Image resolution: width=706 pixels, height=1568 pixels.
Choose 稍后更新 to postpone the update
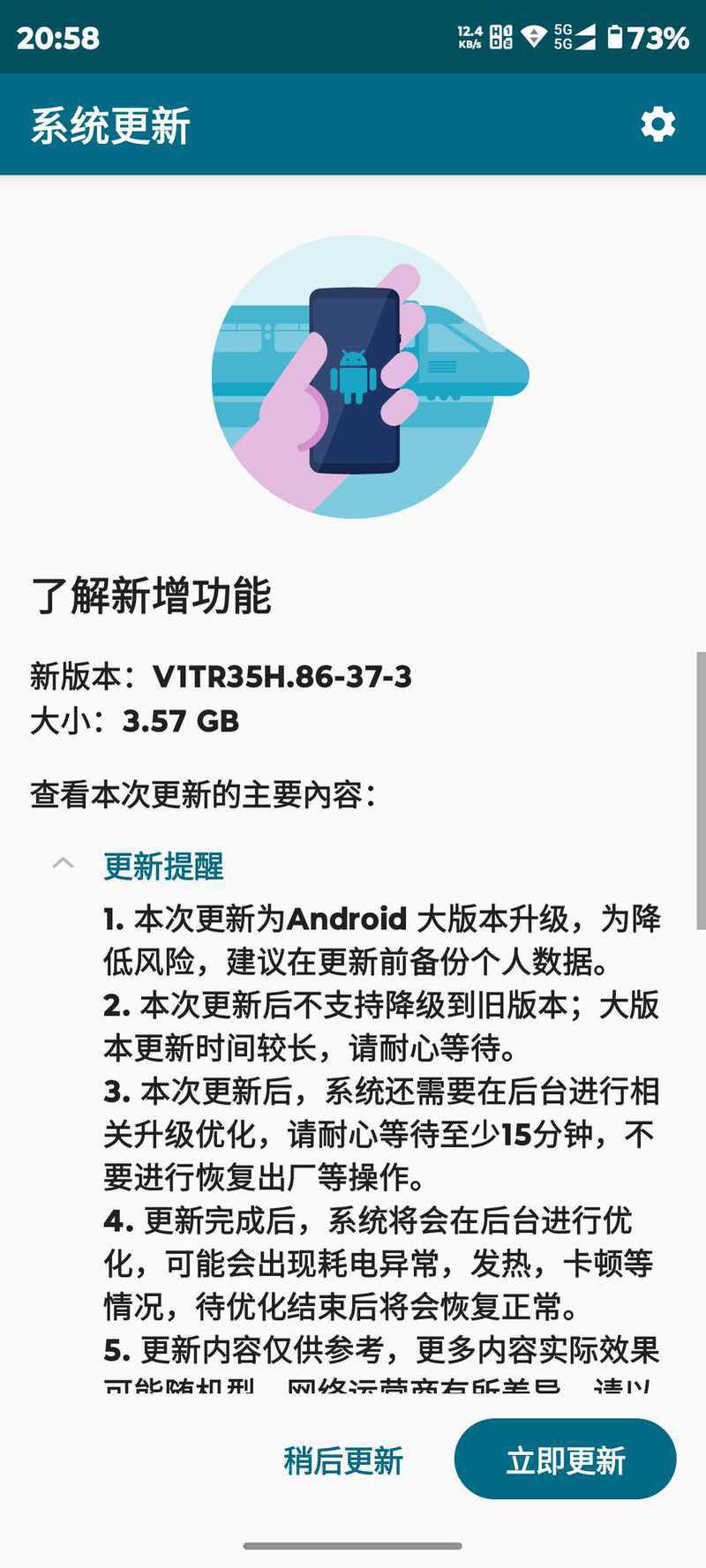click(343, 1460)
